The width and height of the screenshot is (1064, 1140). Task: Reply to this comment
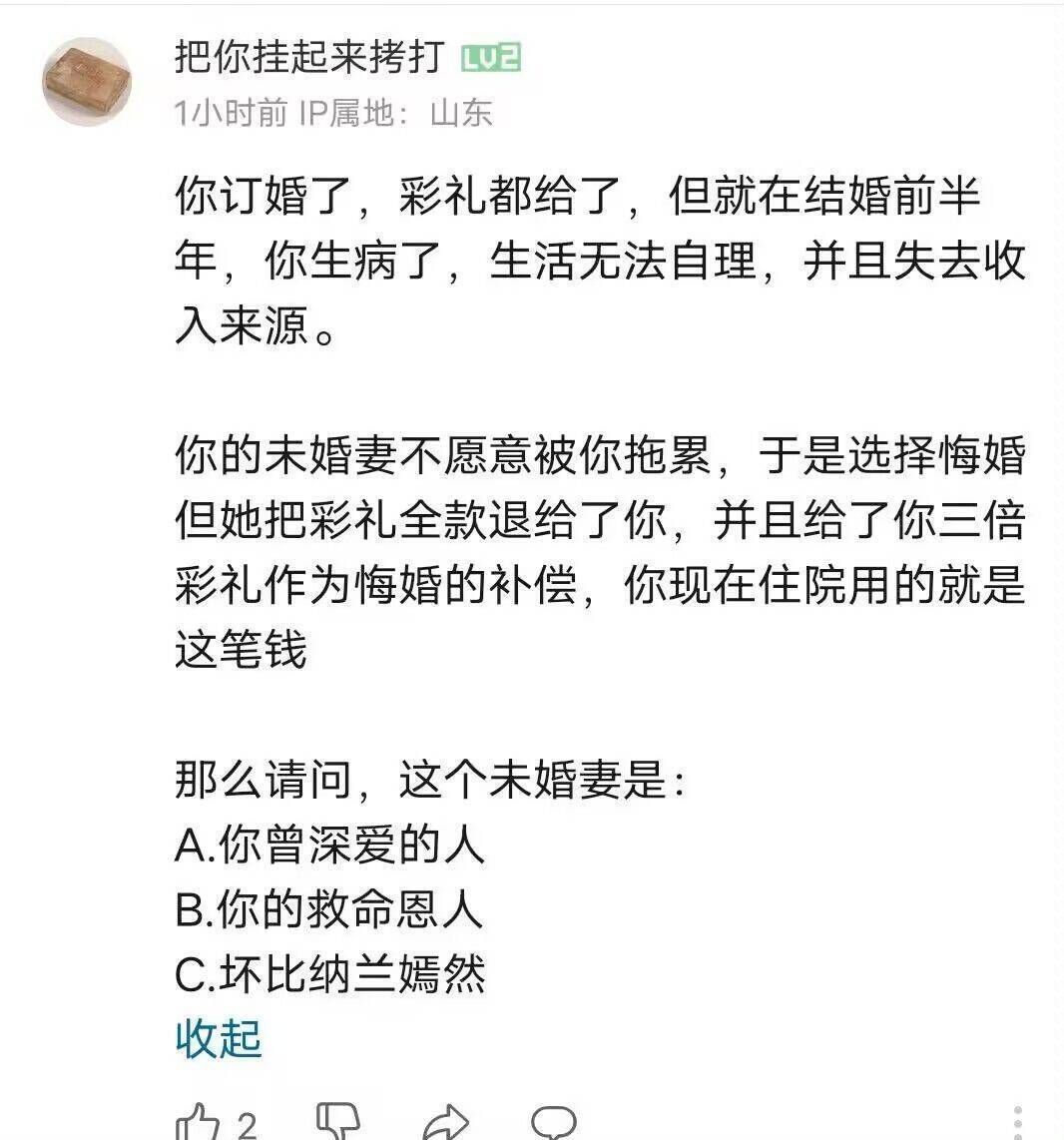point(553,1122)
